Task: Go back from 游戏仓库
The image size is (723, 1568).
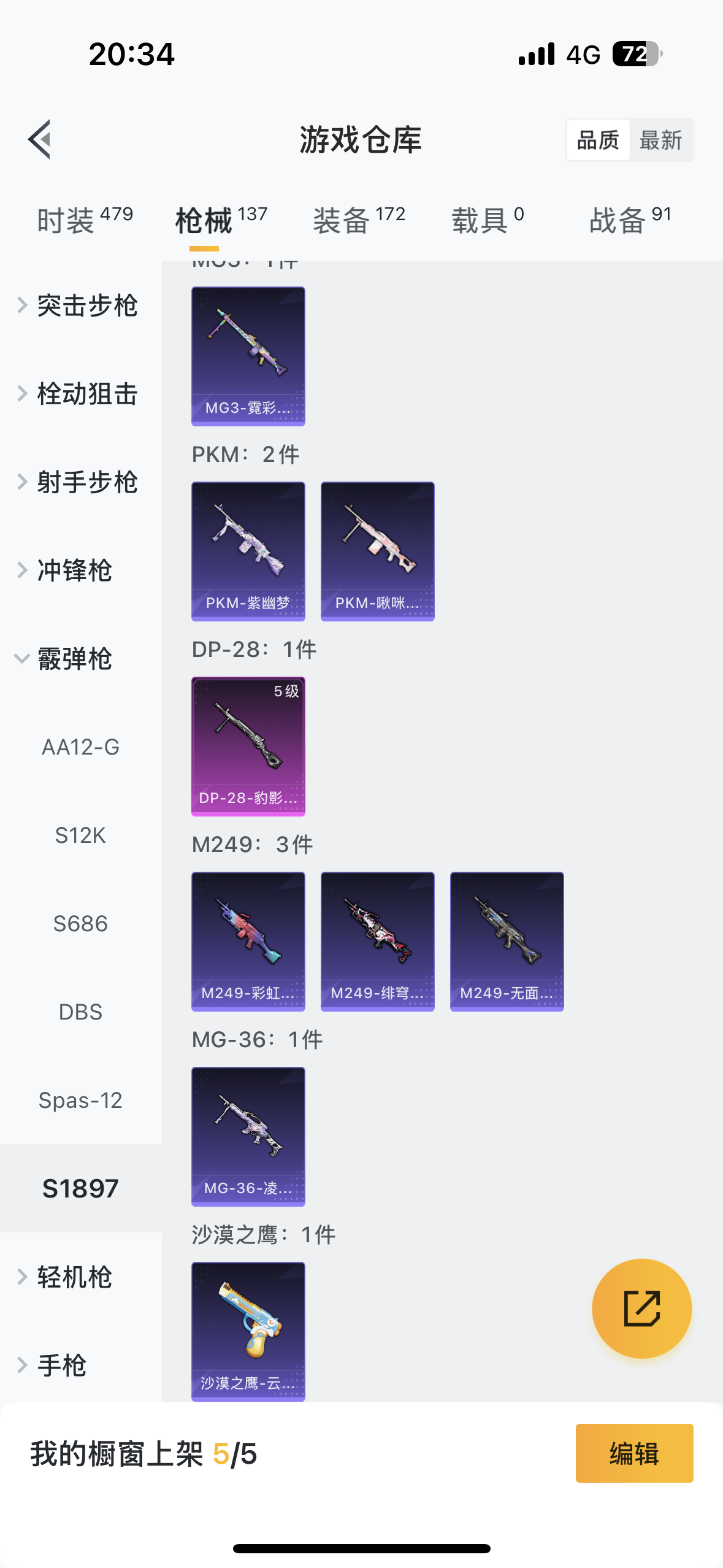Action: 40,139
